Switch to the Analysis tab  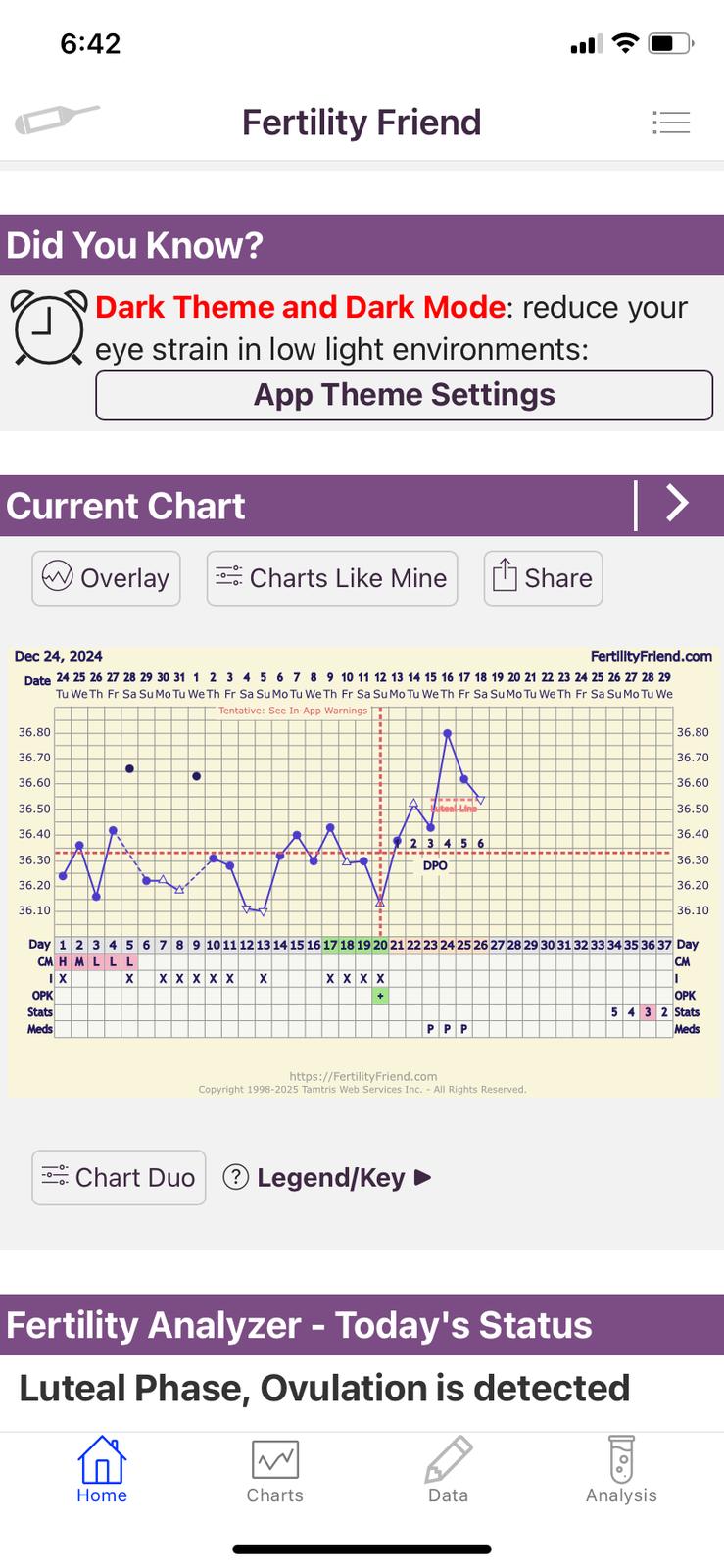(621, 1470)
